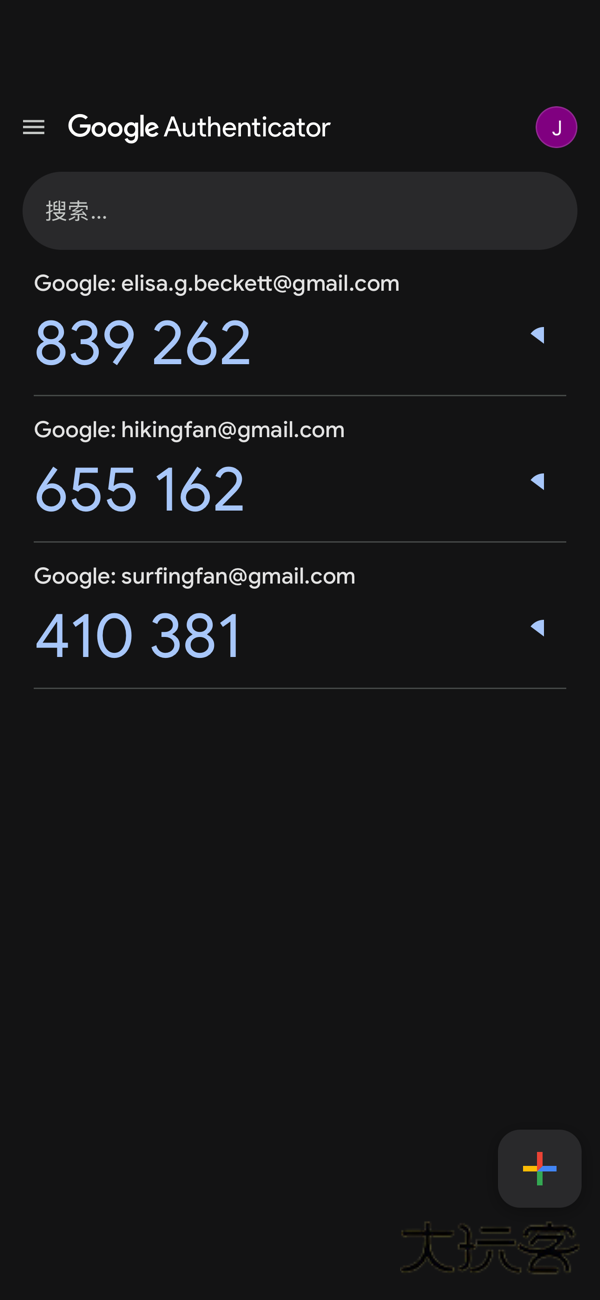This screenshot has height=1300, width=600.
Task: Copy code for elisa.g.beckett@gmail.com
Action: (x=143, y=343)
